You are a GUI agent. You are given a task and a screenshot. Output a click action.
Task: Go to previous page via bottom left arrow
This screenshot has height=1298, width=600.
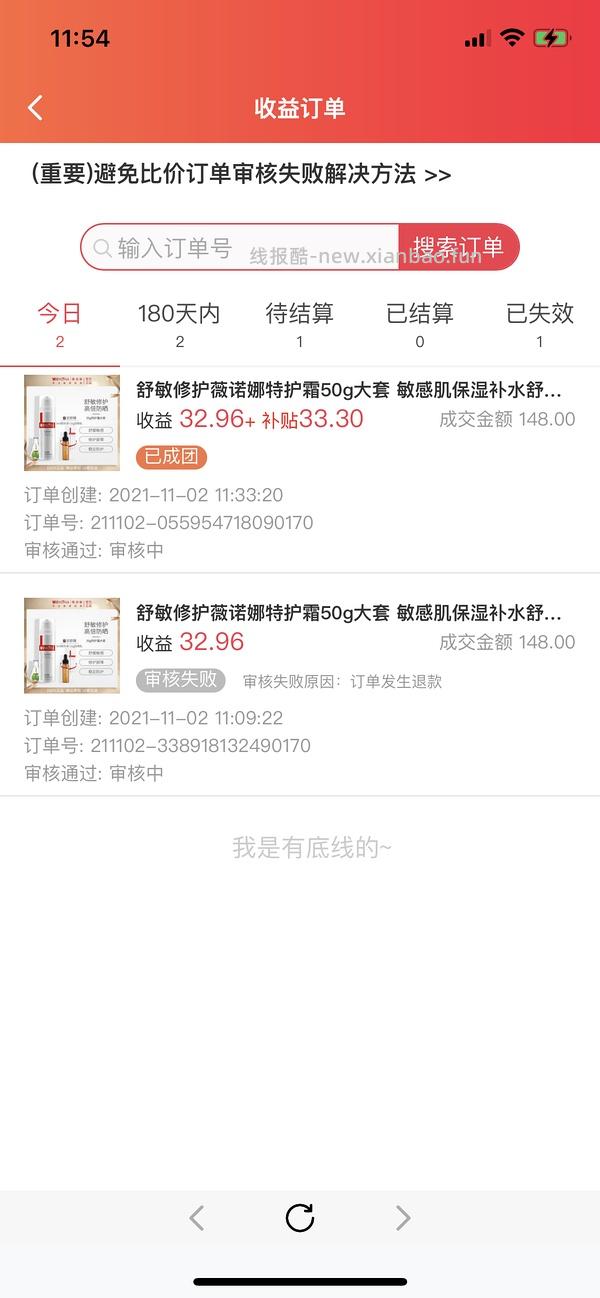pos(197,1217)
